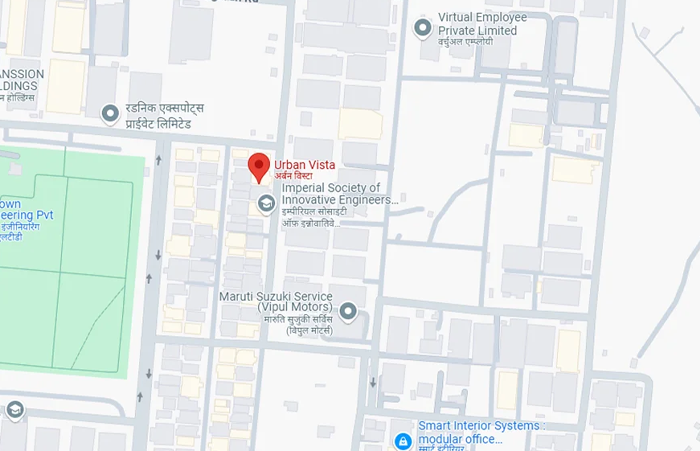Tap Smart Interior Systems modular office marker

402,440
